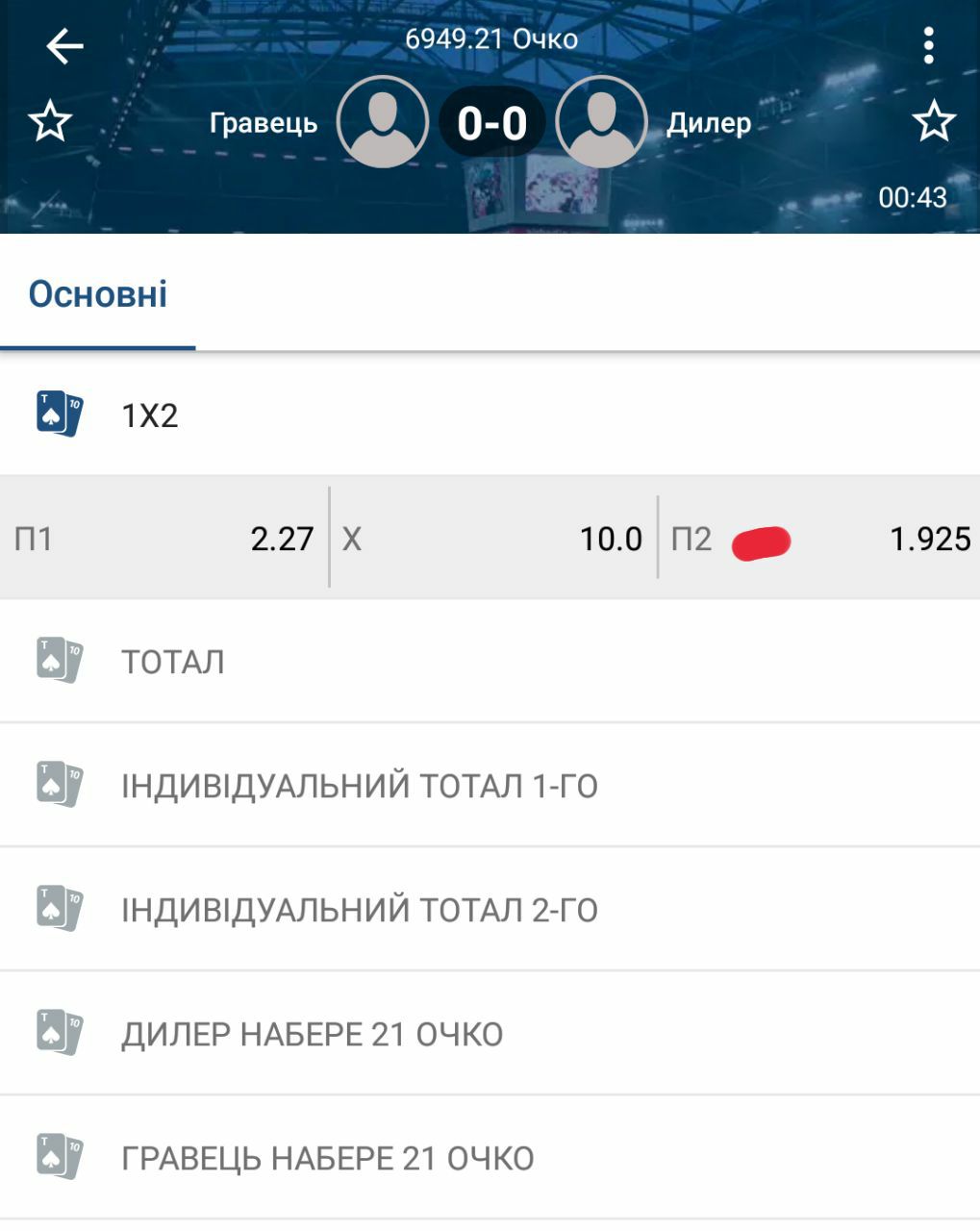Screen dimensions: 980x1231
Task: Favorite Дилер with the star
Action: (x=933, y=123)
